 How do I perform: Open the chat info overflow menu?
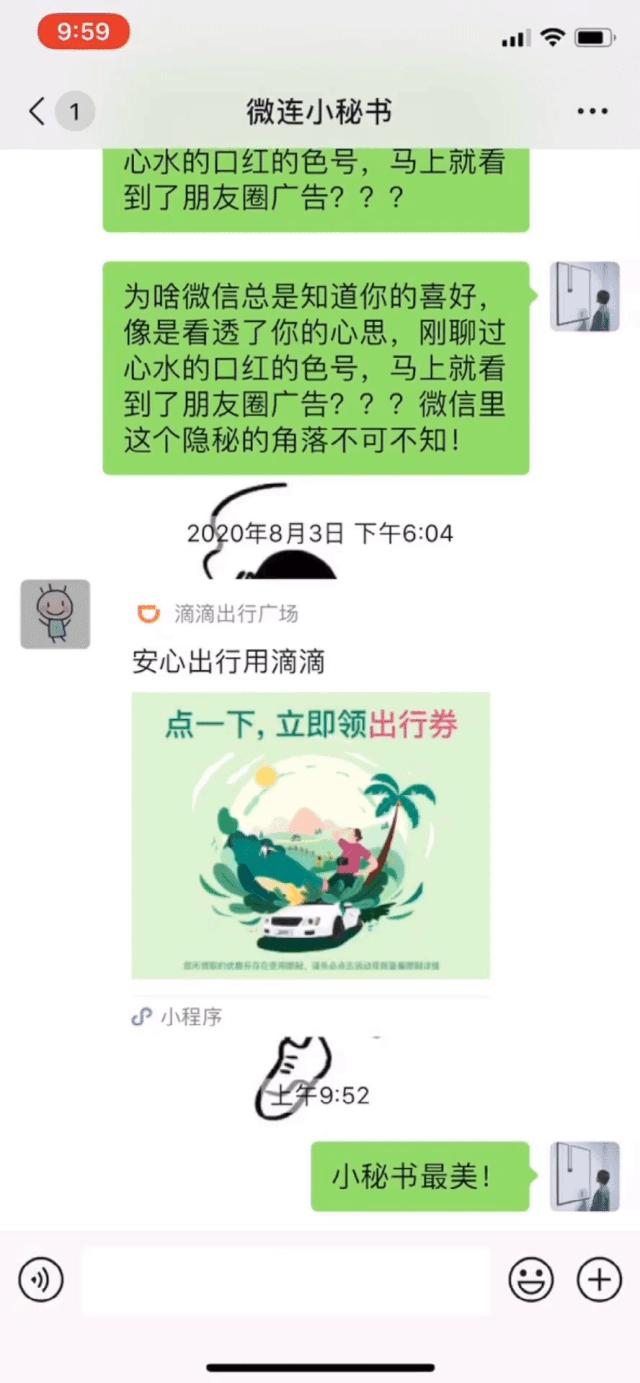(x=592, y=111)
